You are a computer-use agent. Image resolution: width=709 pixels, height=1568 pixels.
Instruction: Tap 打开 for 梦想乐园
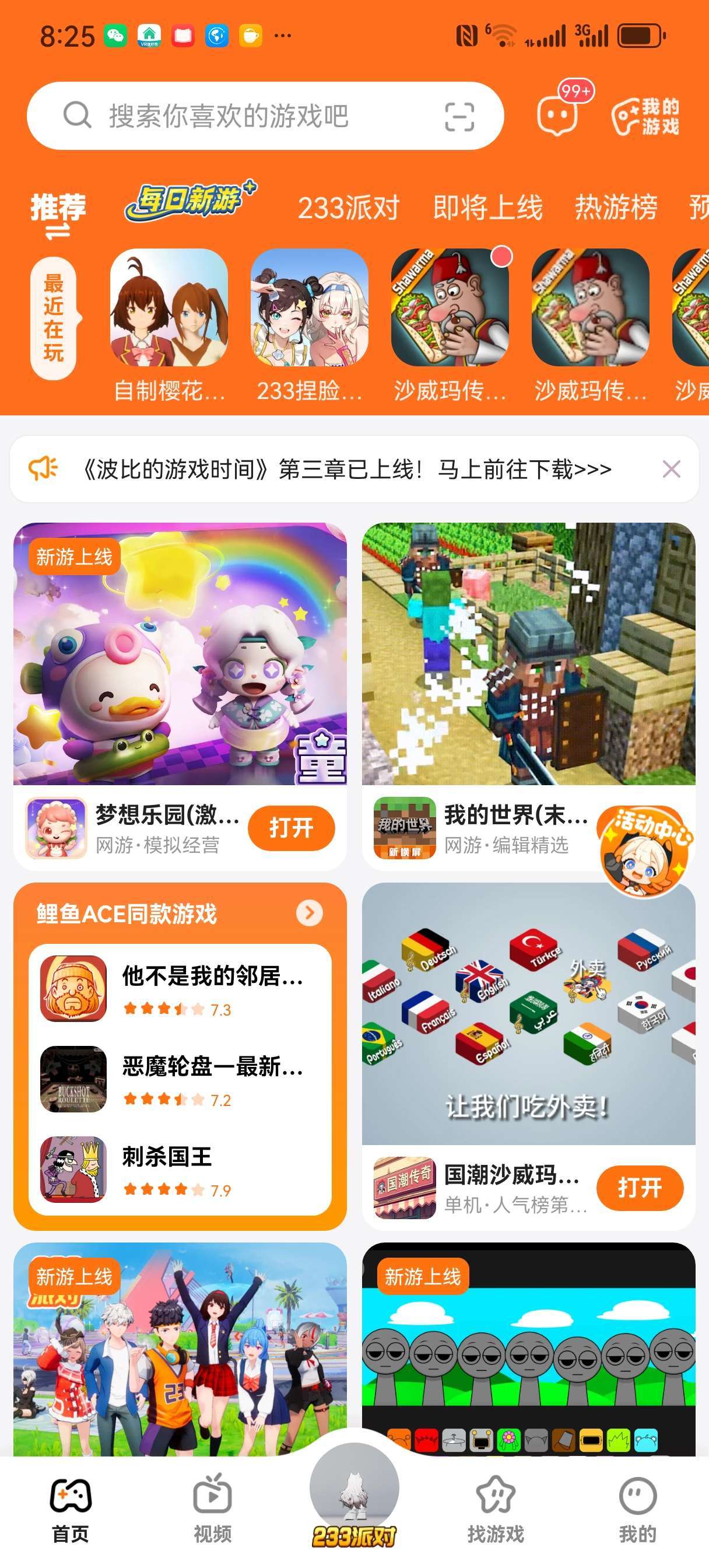coord(291,828)
